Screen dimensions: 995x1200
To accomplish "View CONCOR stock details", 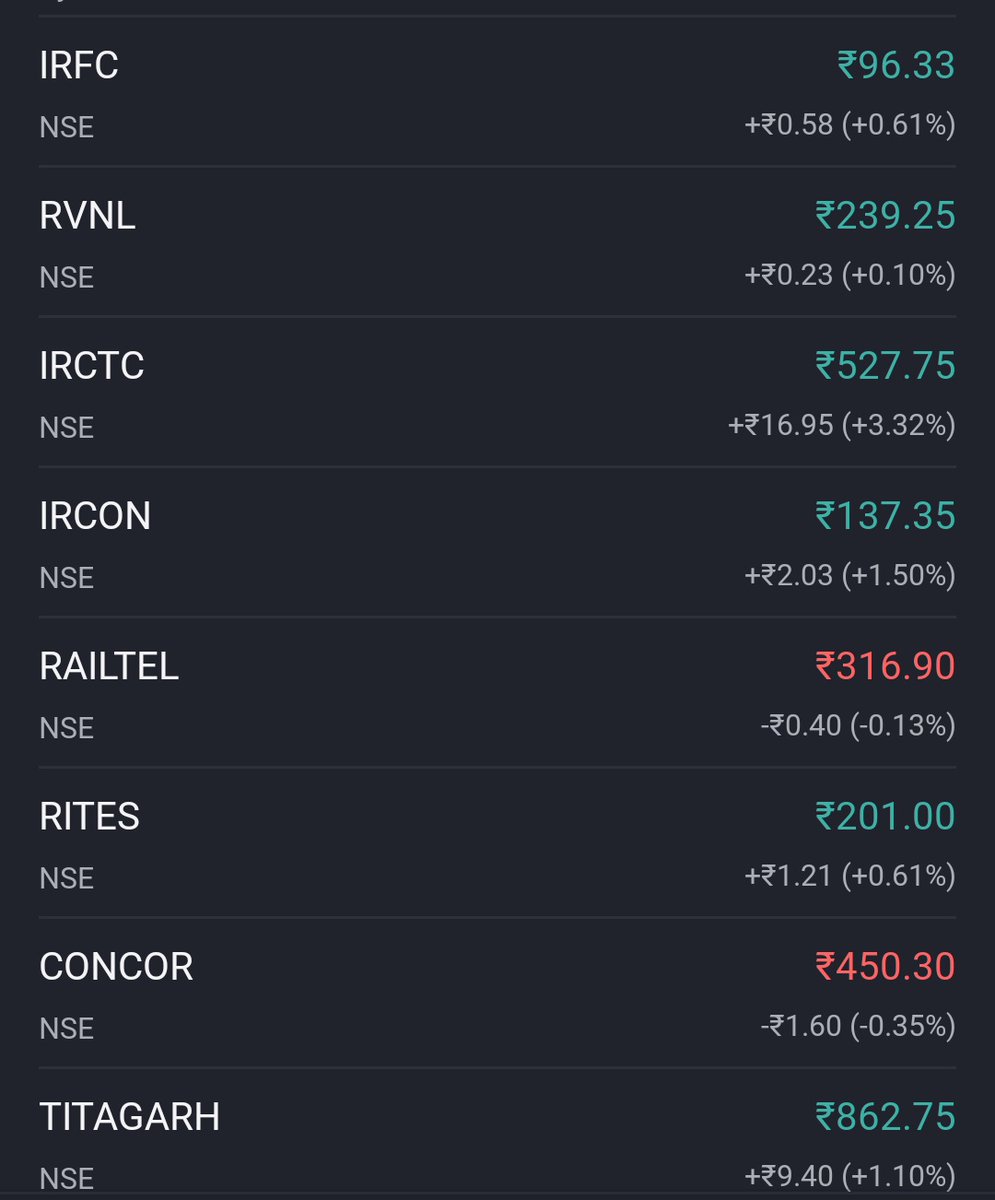I will 497,992.
